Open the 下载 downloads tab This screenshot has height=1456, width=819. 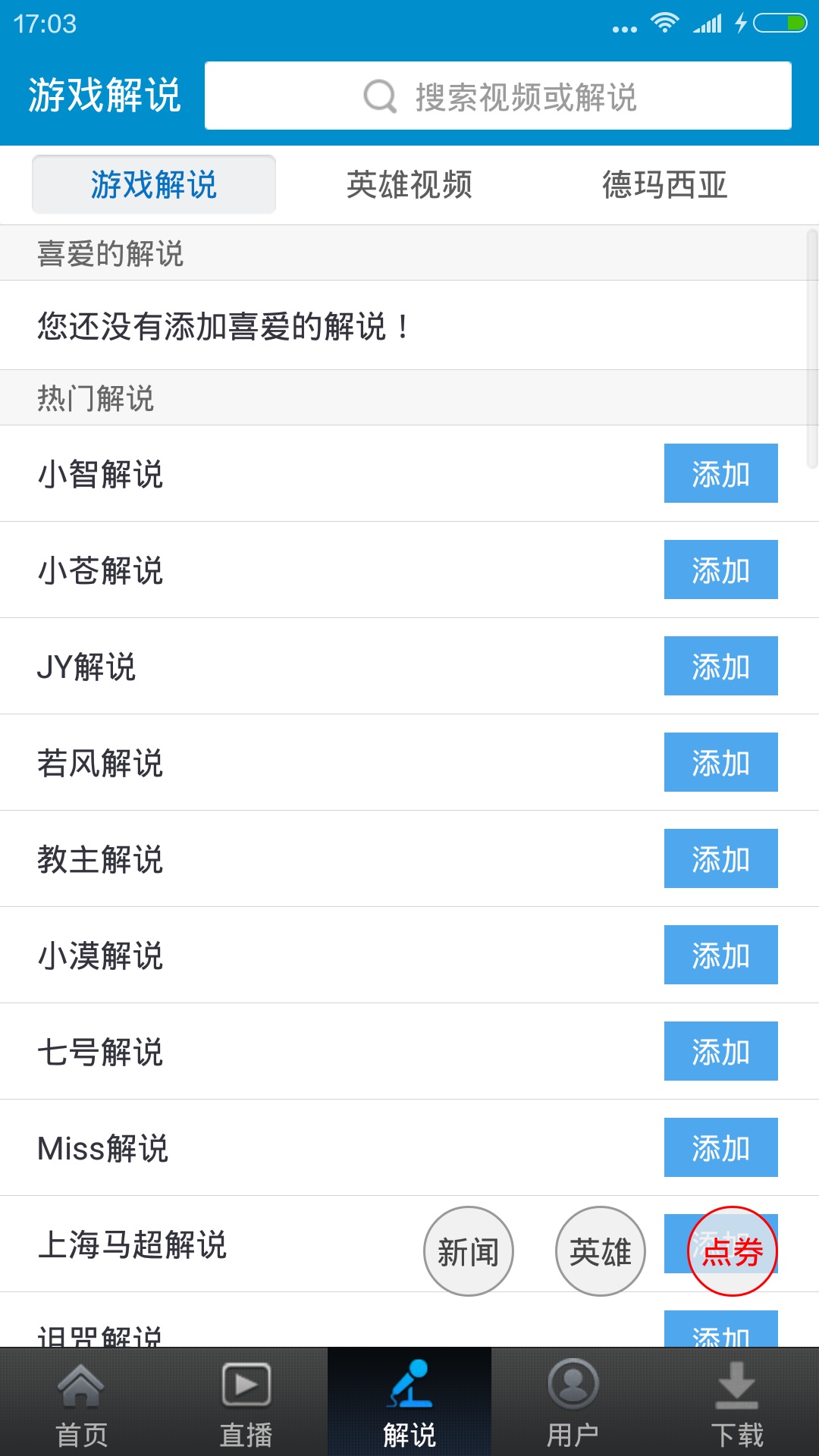(737, 1402)
